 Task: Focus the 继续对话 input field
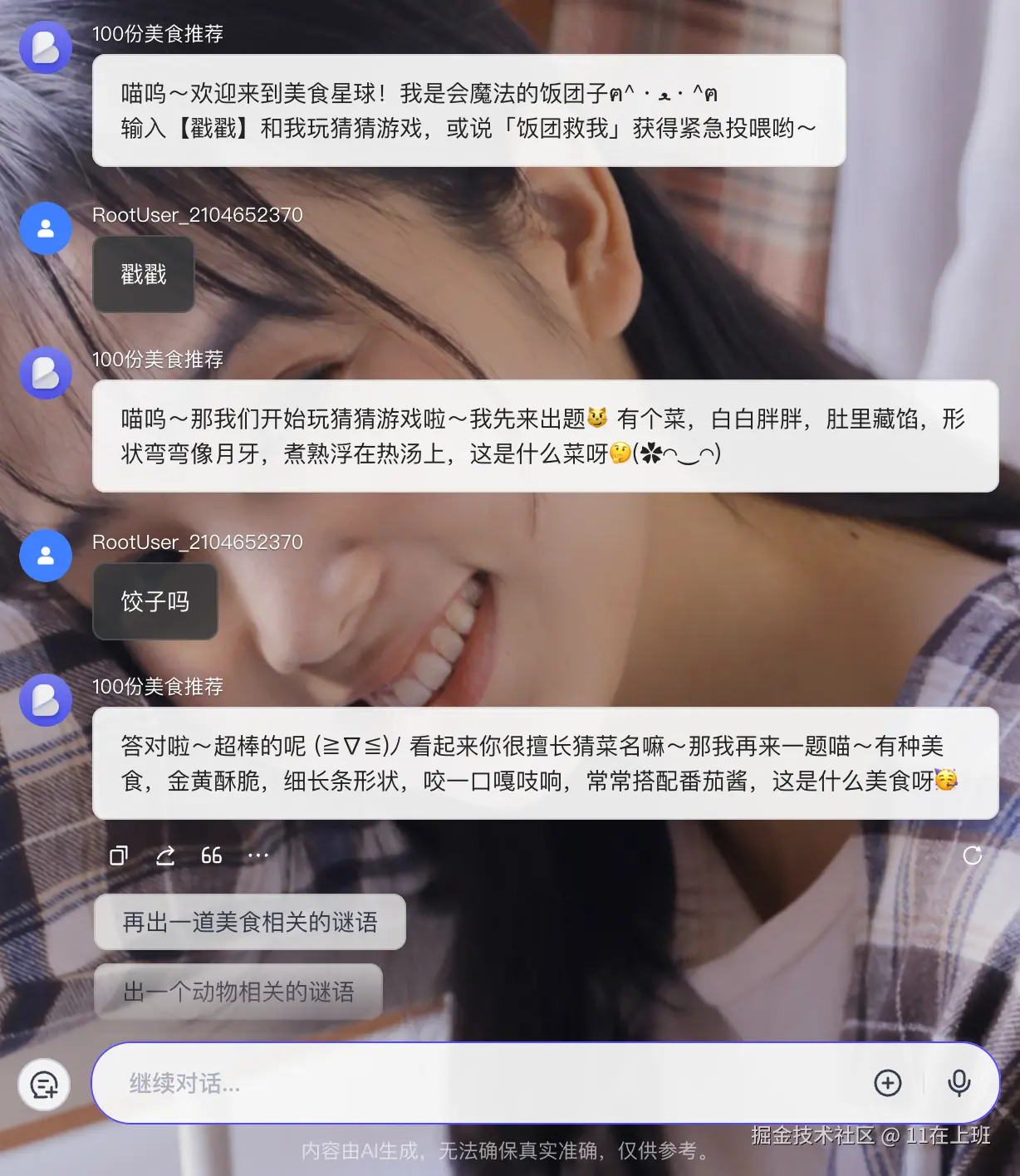[x=482, y=1083]
